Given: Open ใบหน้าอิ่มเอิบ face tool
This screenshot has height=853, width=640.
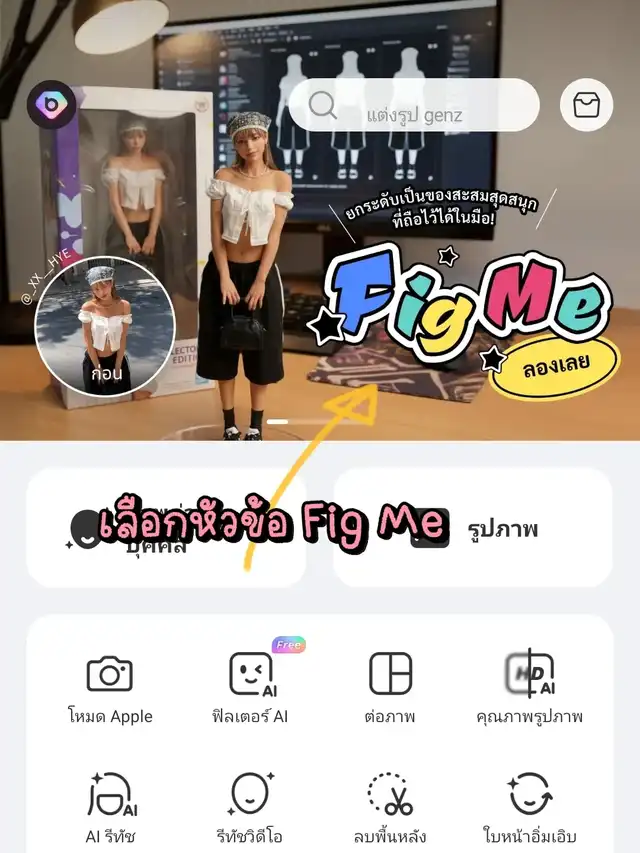Looking at the screenshot, I should 530,805.
